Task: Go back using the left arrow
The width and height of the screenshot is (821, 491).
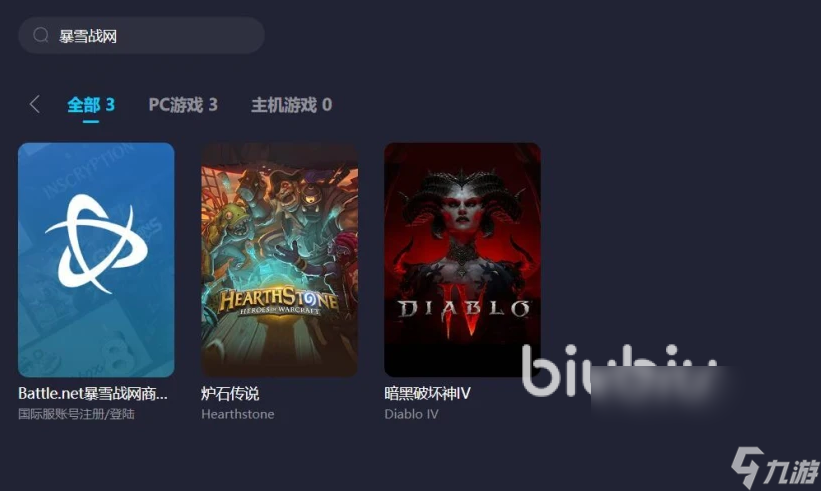Action: [x=35, y=104]
